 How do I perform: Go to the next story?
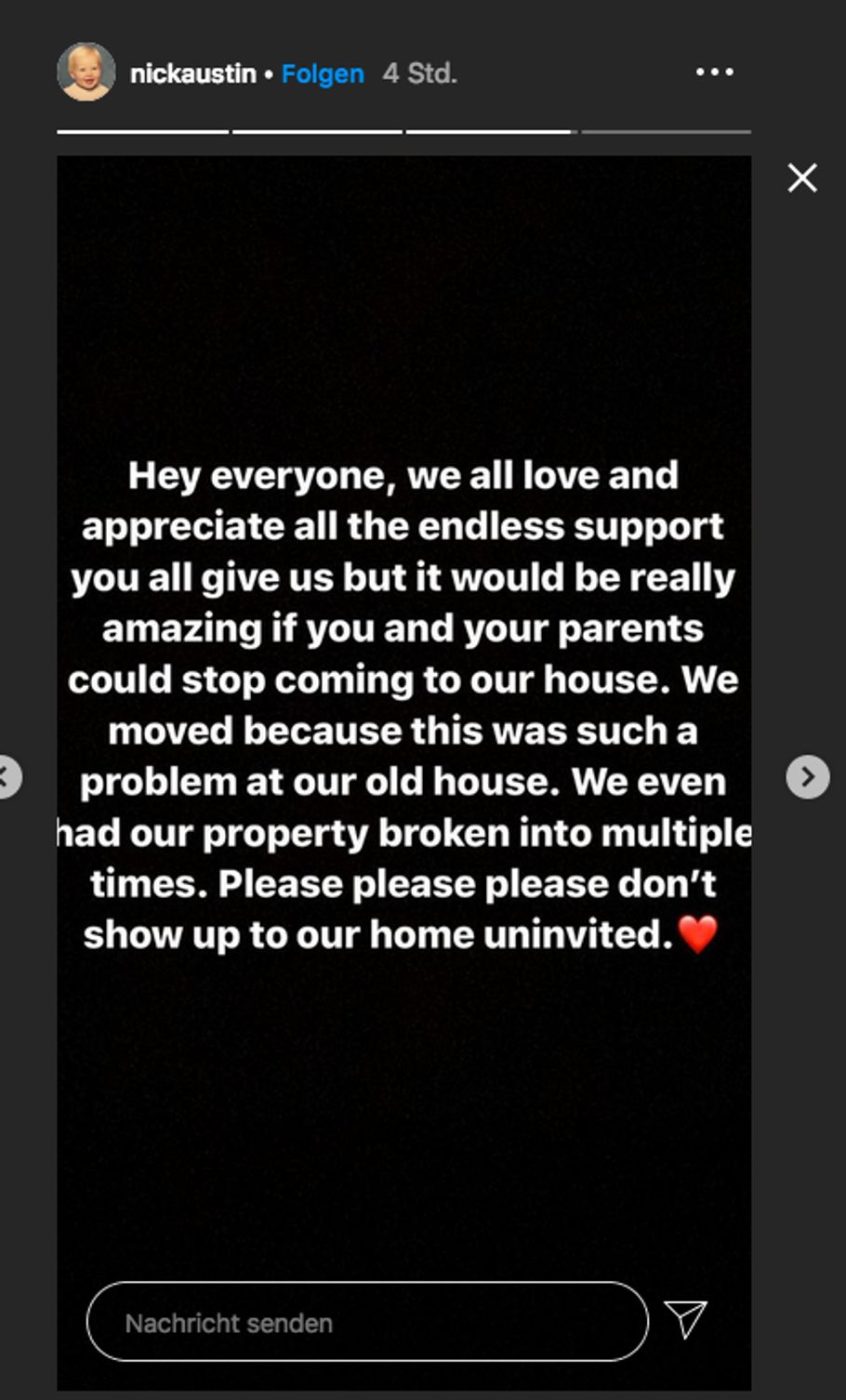807,776
